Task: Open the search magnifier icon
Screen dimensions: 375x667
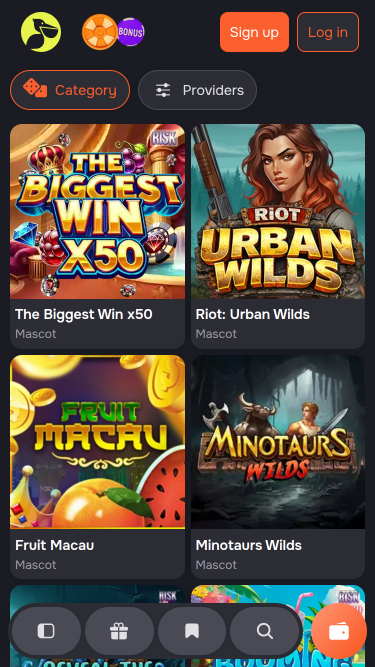Action: (x=265, y=631)
